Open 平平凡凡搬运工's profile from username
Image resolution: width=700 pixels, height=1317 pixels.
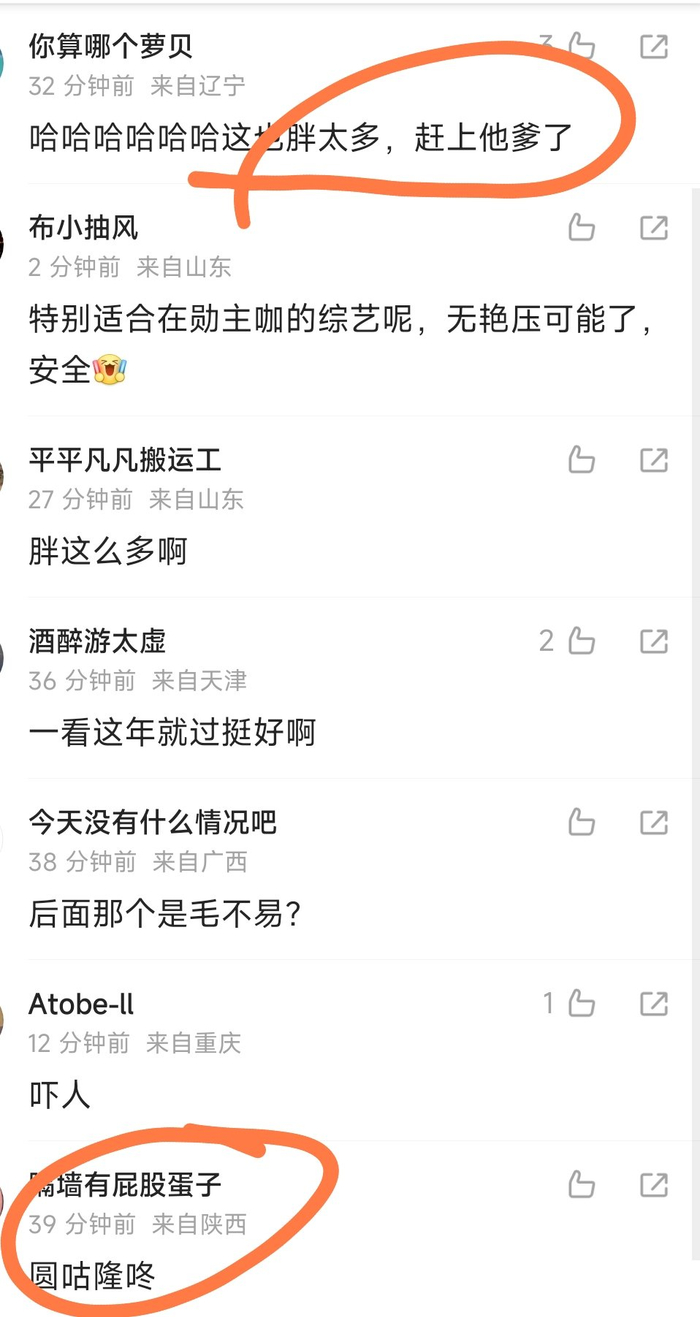(125, 460)
